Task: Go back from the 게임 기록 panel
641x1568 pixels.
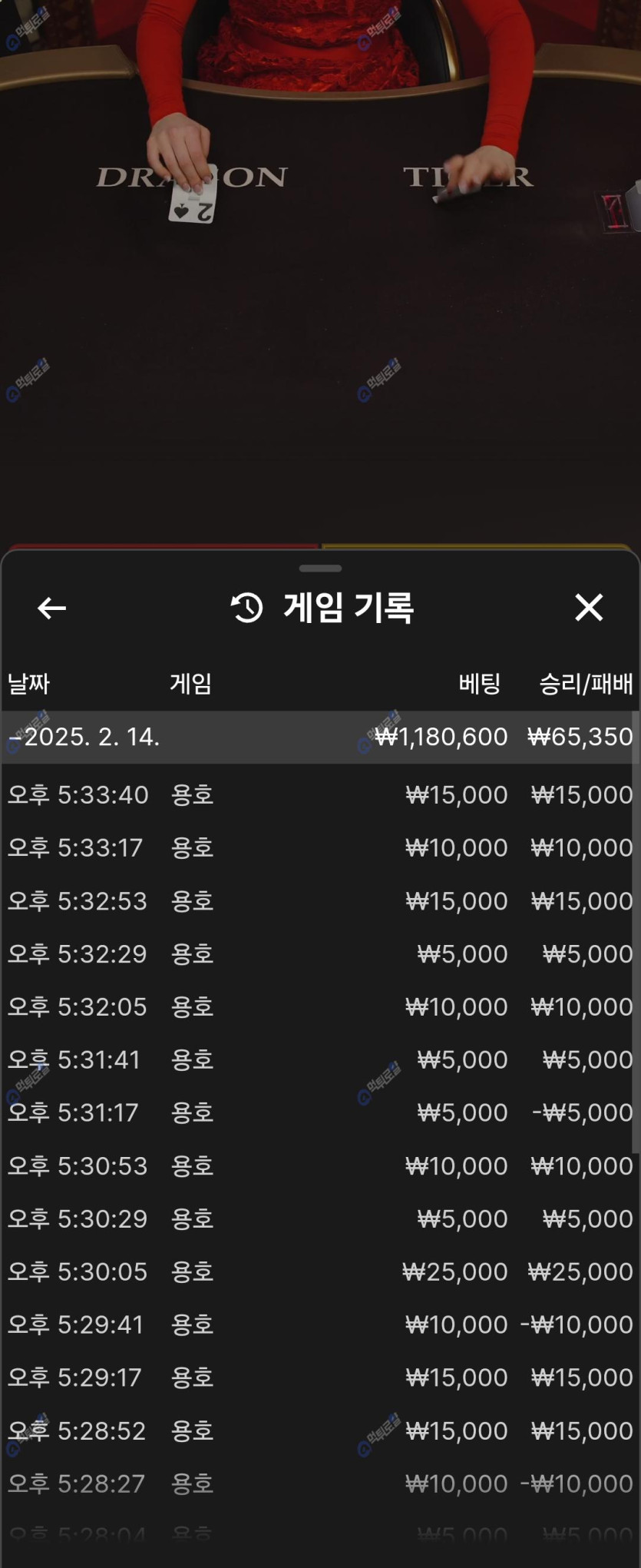Action: coord(51,608)
